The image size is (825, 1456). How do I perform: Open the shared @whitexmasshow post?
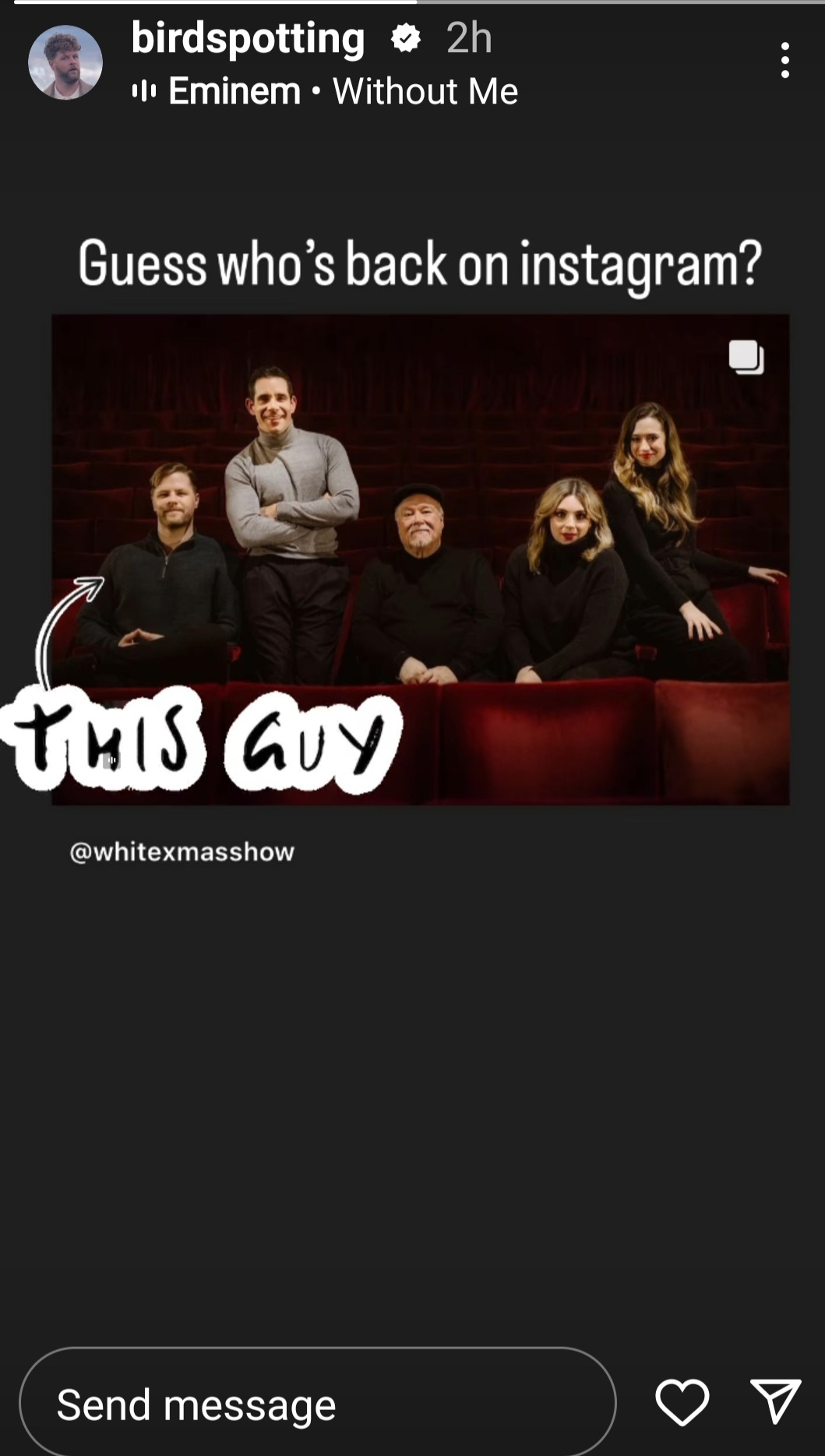point(421,559)
